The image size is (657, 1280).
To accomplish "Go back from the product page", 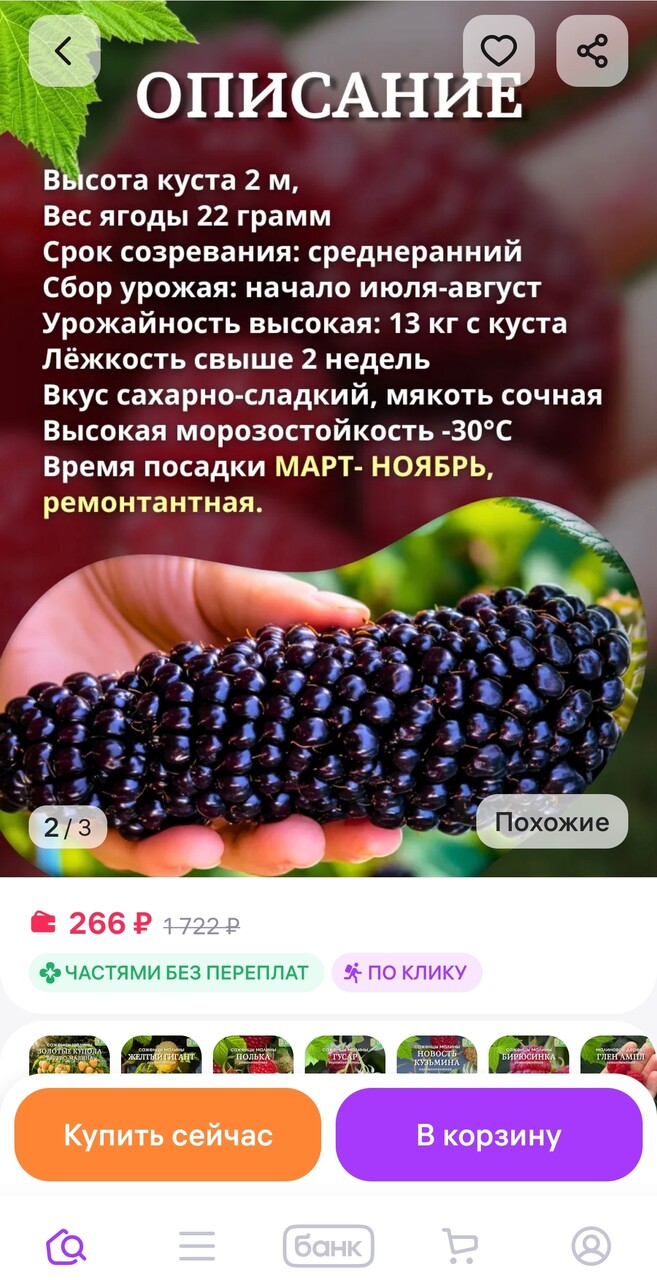I will point(64,51).
